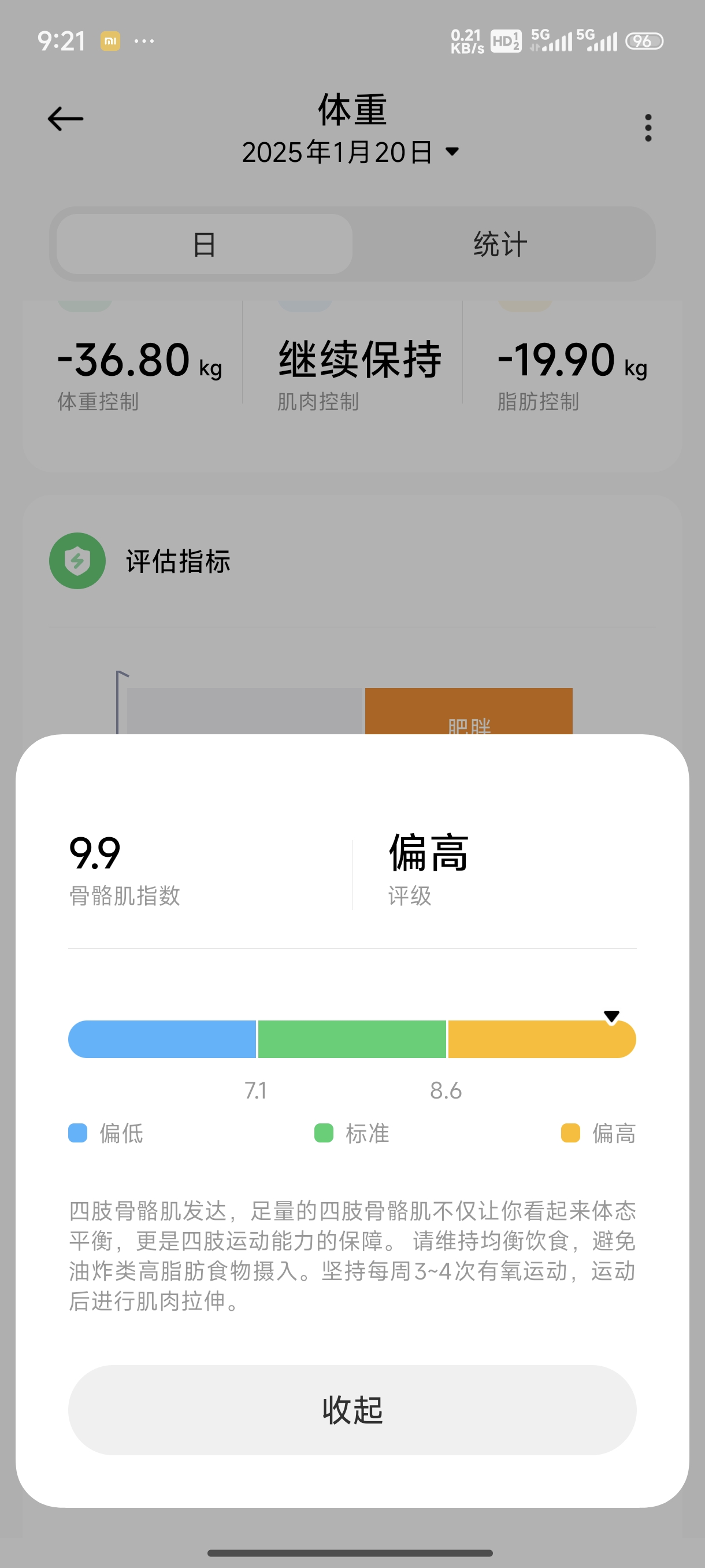Open the 2025年1月20日 date dropdown
This screenshot has height=1568, width=705.
[x=350, y=151]
